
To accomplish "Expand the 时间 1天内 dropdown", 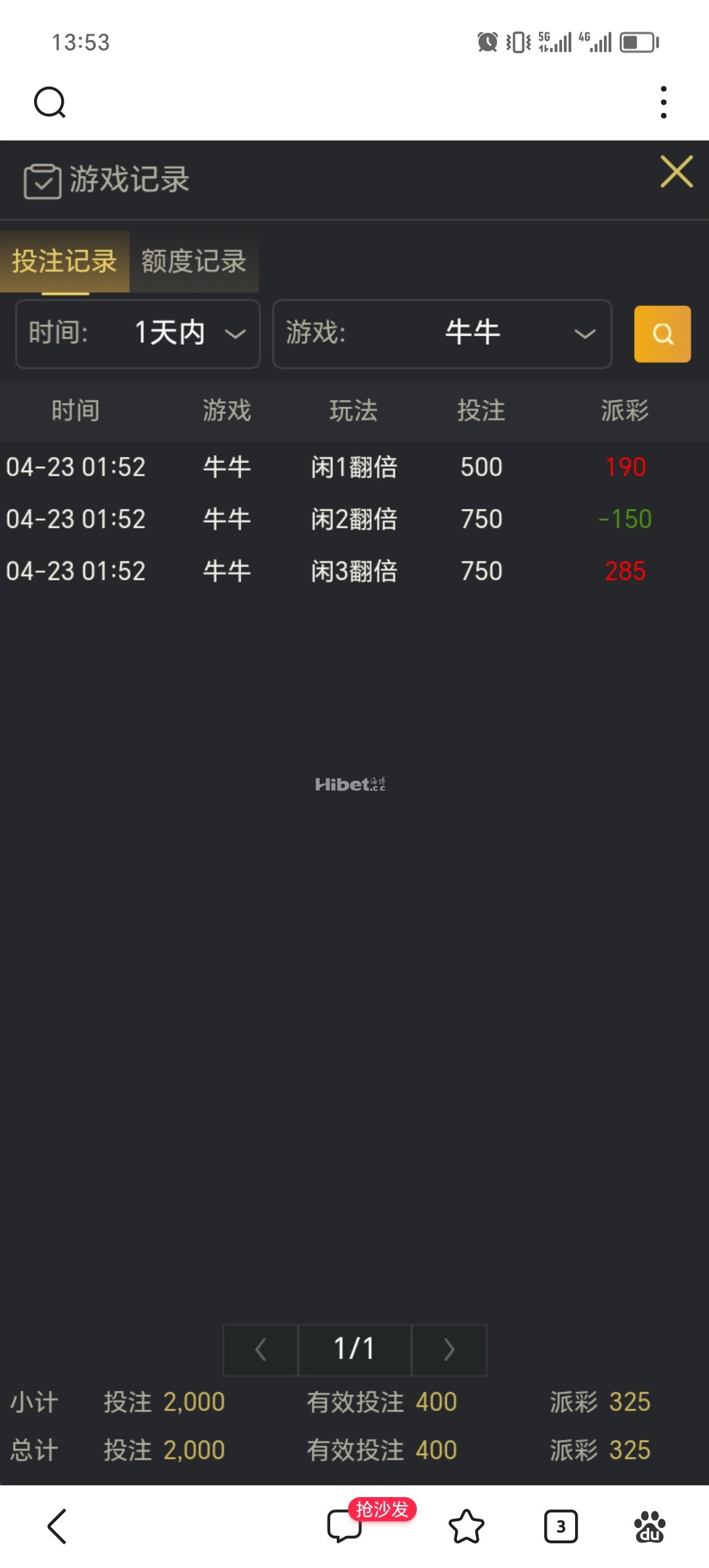I will click(x=138, y=334).
